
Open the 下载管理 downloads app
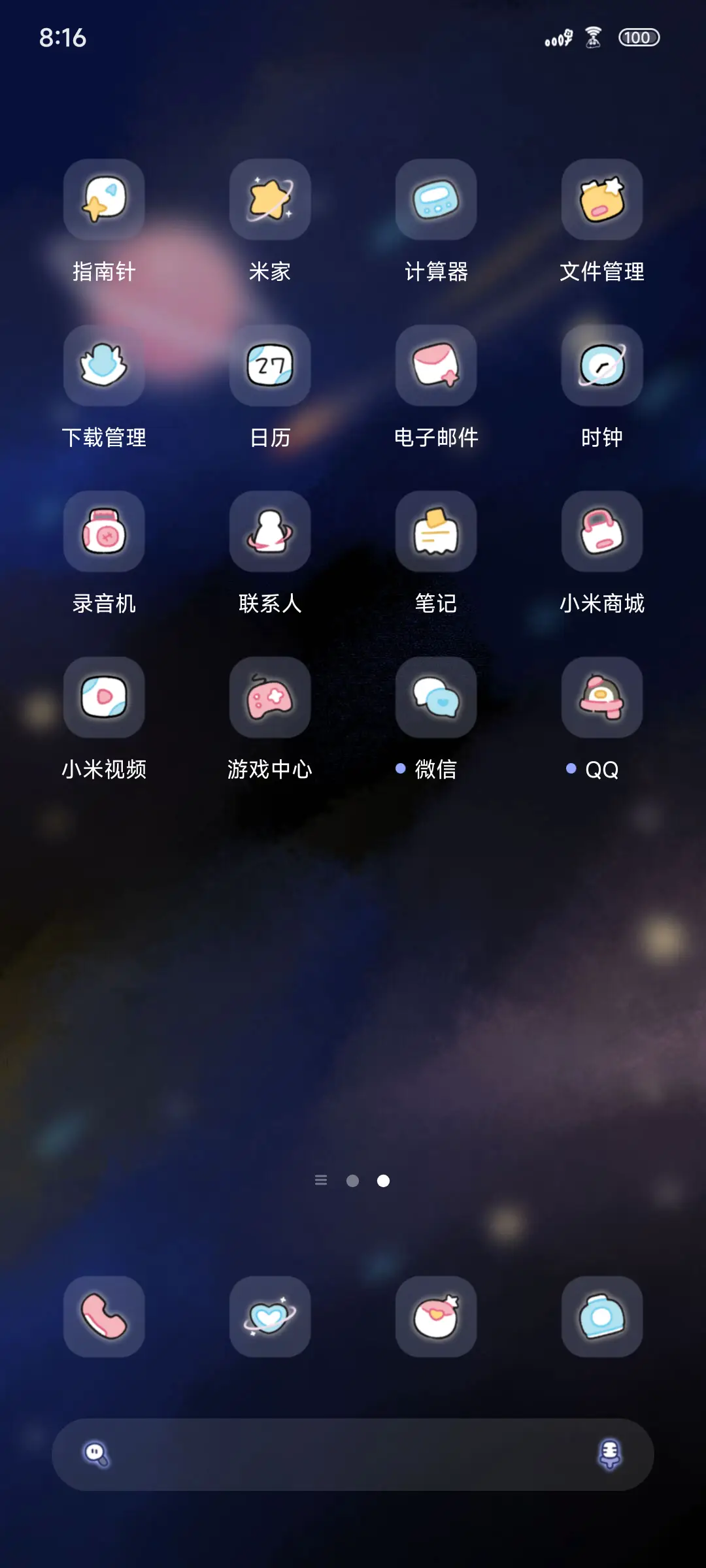(105, 366)
